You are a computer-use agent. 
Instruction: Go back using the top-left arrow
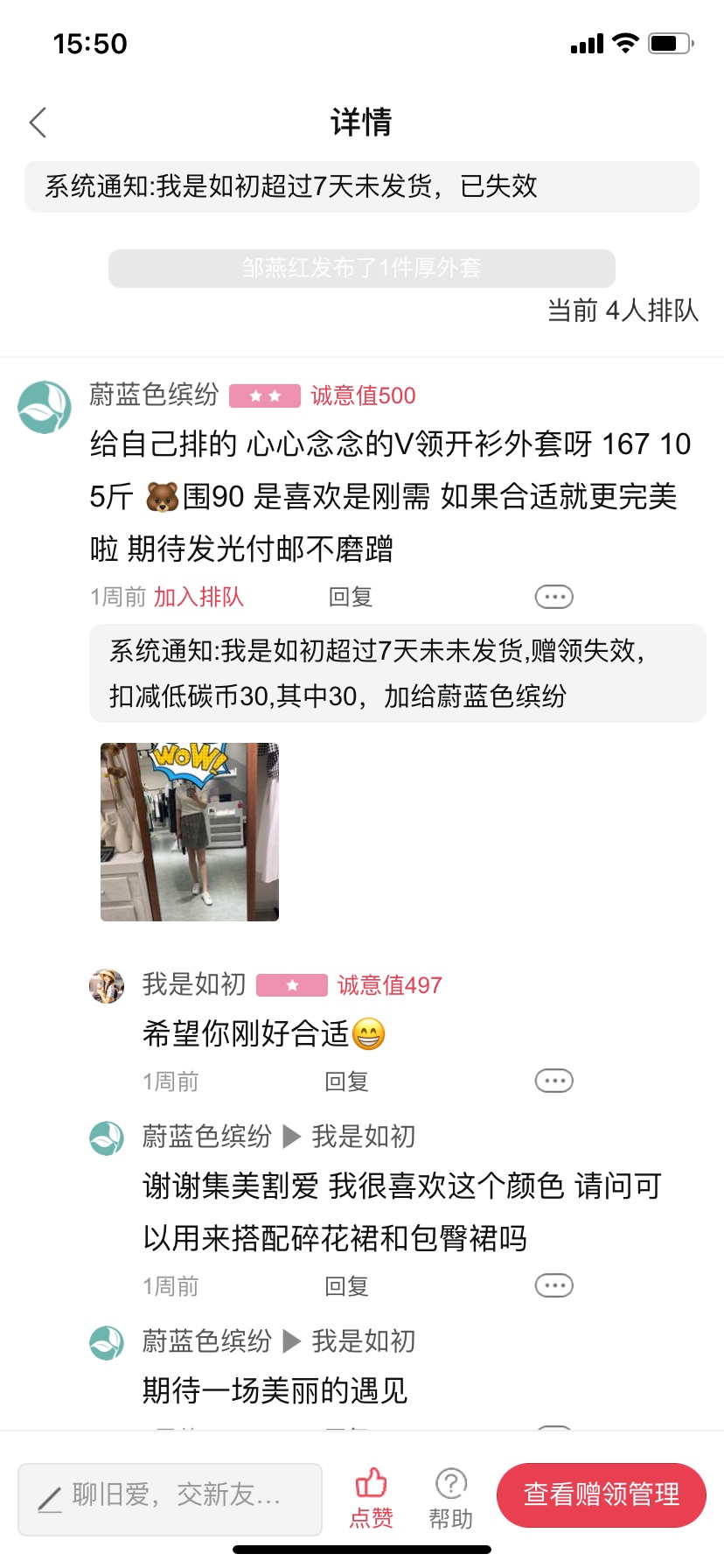pyautogui.click(x=38, y=122)
